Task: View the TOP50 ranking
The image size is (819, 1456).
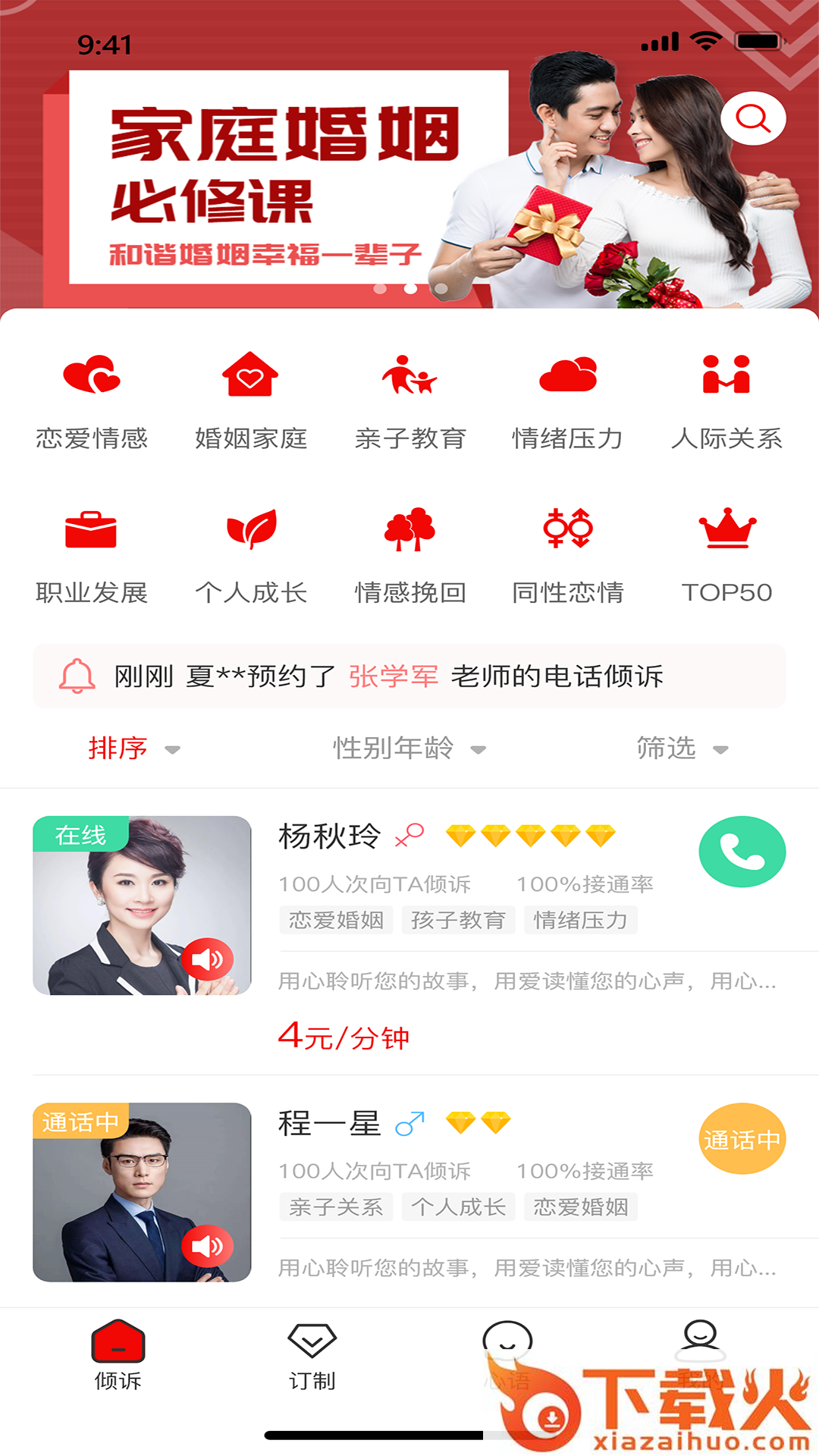Action: (726, 556)
